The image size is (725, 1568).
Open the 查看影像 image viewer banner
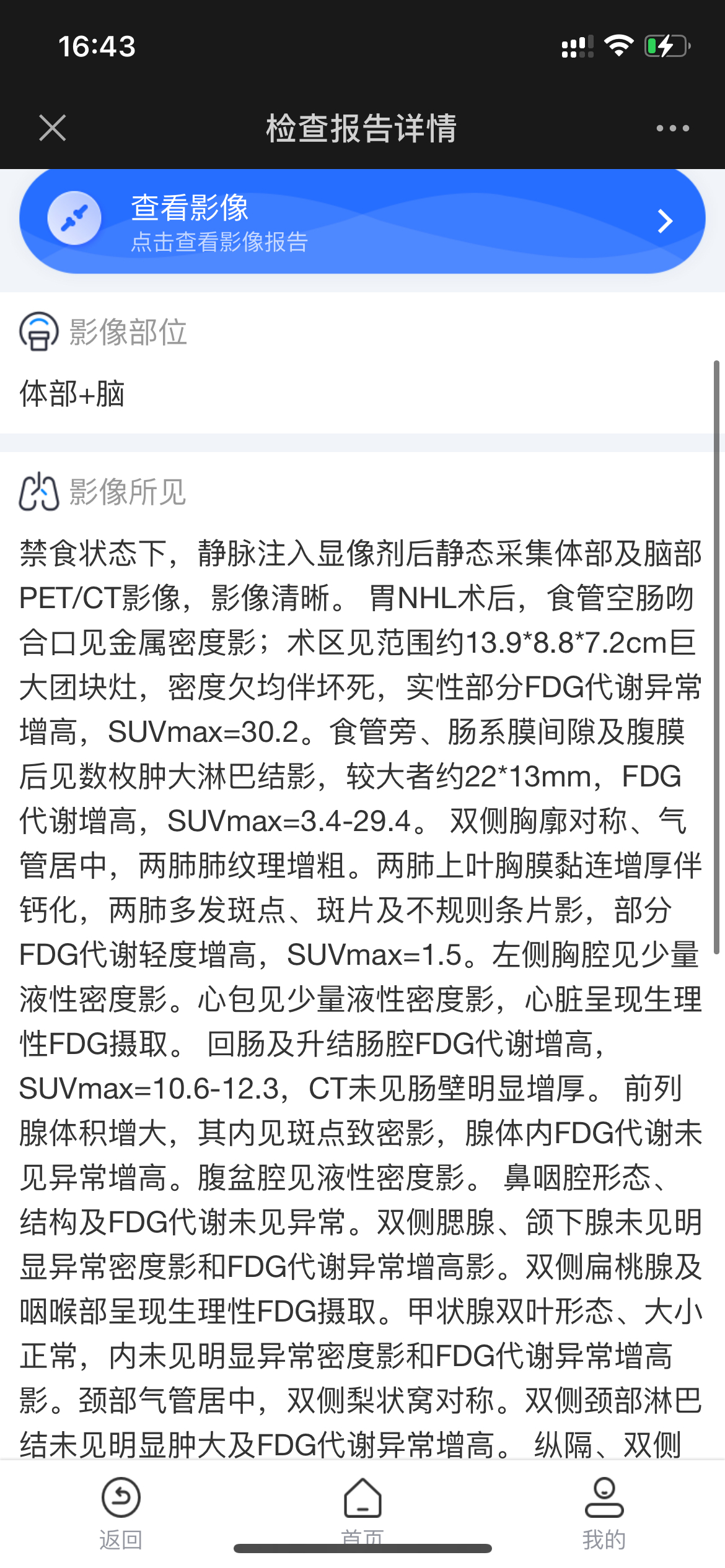click(x=362, y=221)
